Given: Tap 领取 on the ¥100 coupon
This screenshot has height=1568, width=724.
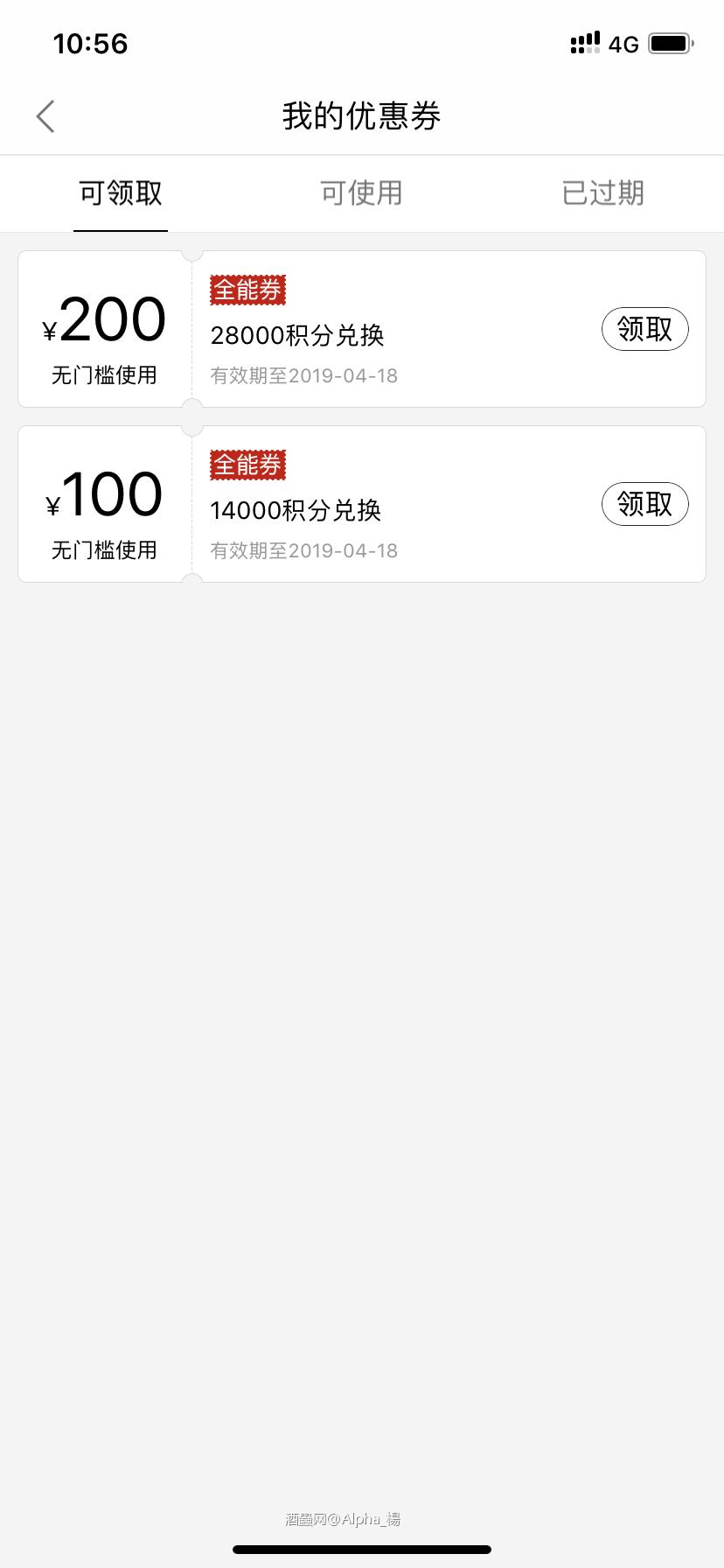Looking at the screenshot, I should [645, 504].
